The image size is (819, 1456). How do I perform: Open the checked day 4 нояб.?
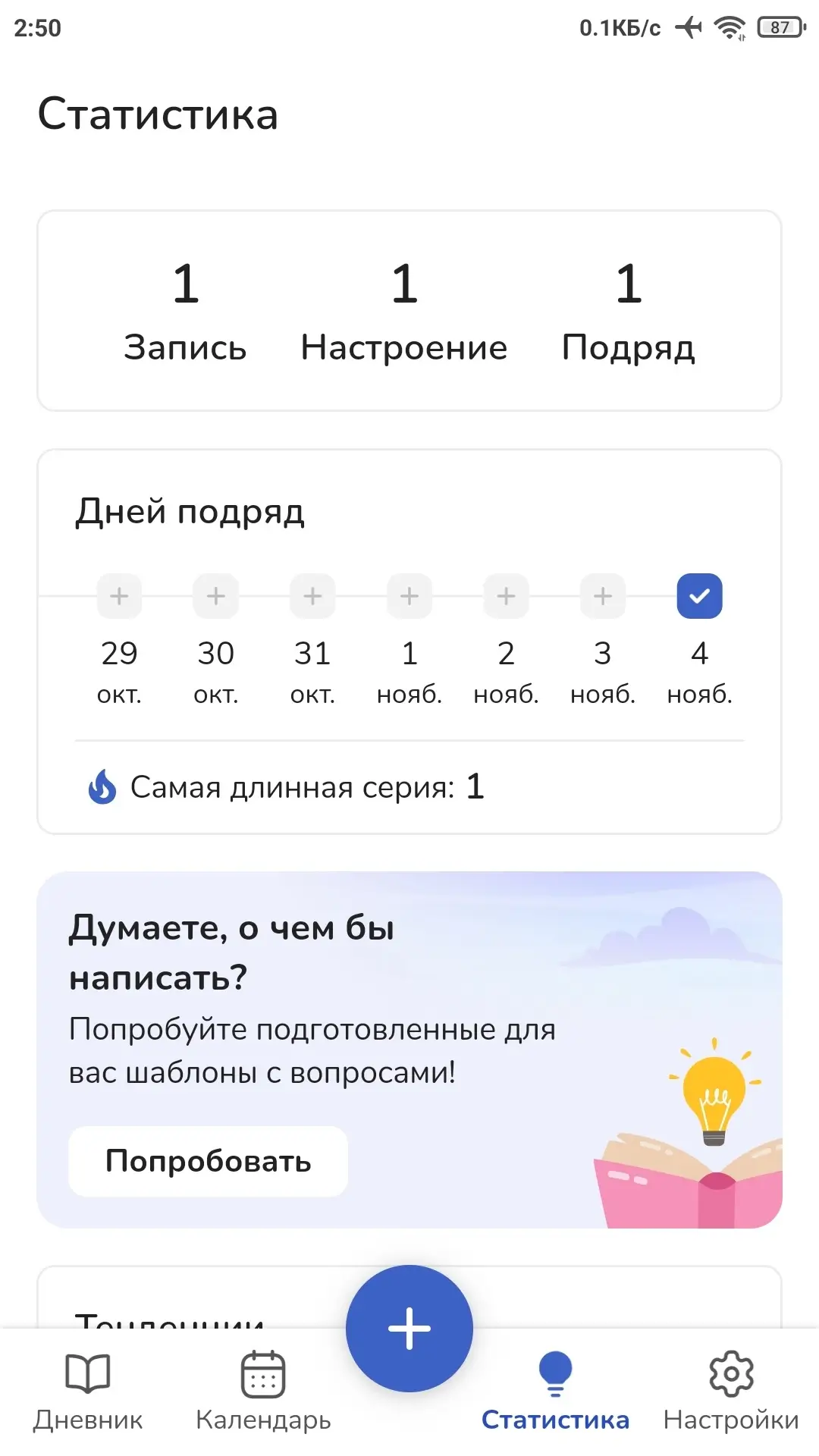[x=699, y=596]
